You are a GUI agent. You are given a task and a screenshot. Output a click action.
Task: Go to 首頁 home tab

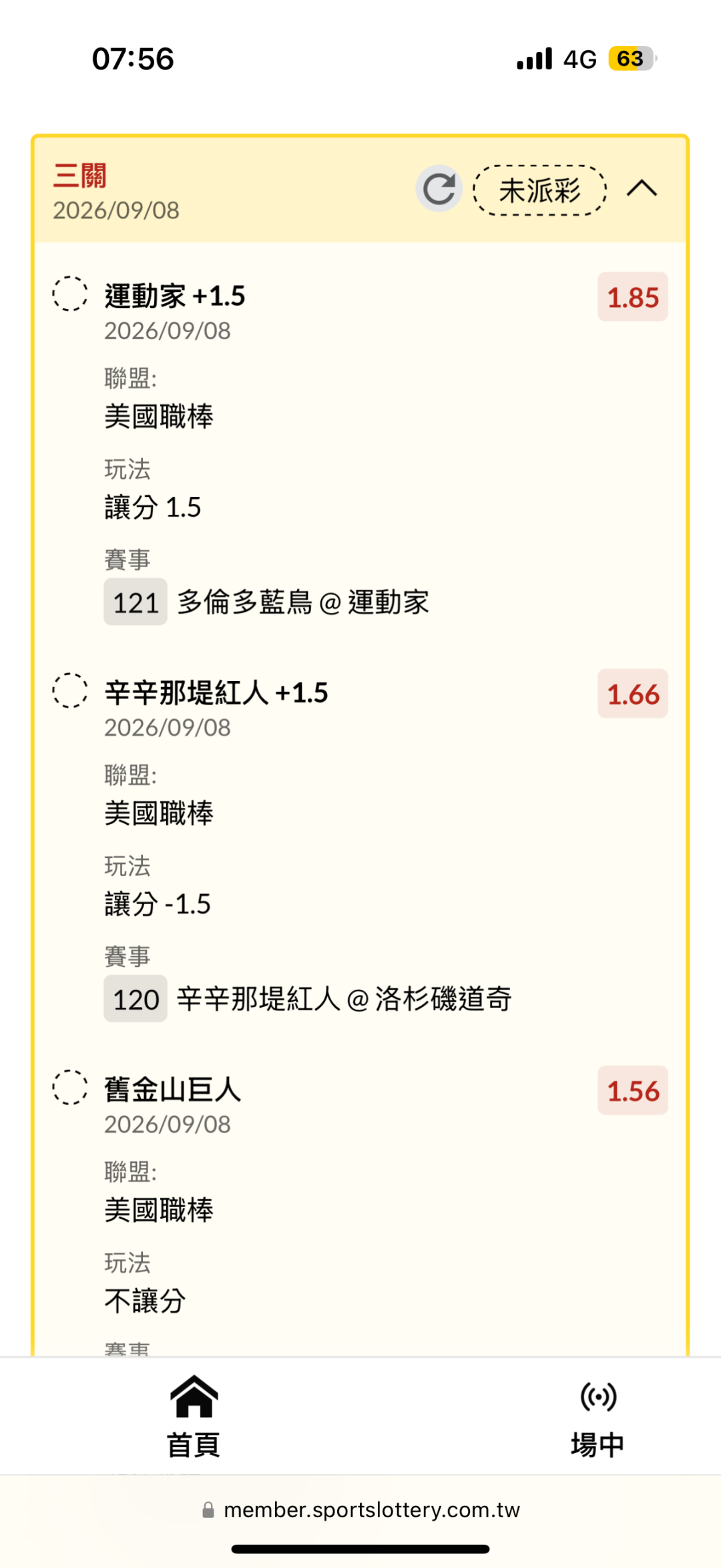[194, 1417]
